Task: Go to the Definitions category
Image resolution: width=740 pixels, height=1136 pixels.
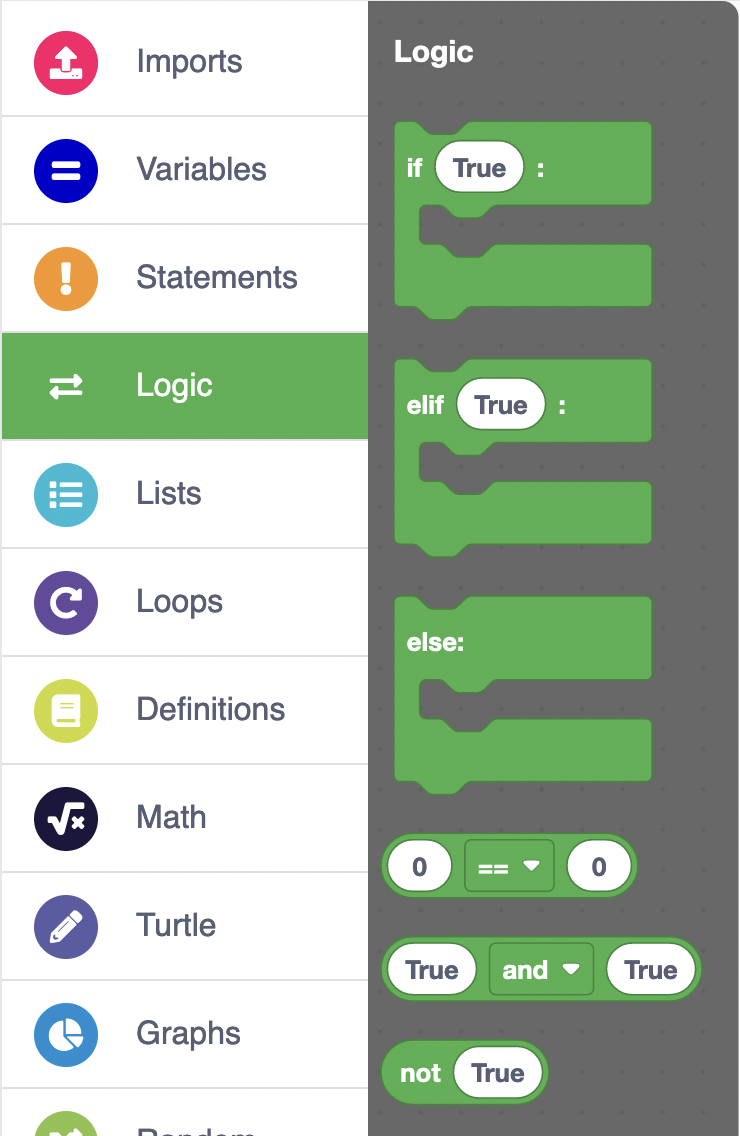Action: point(185,709)
